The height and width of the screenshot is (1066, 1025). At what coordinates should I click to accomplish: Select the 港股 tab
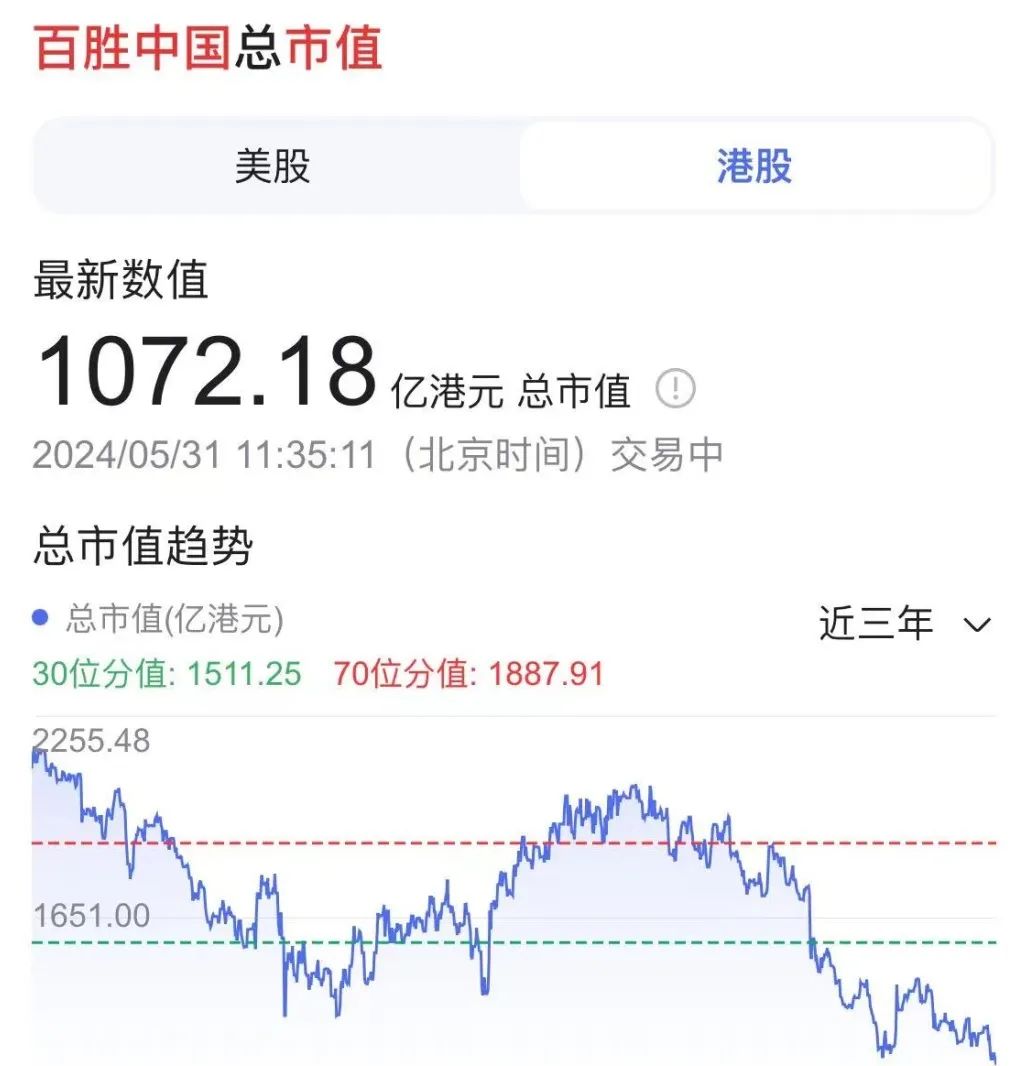754,166
